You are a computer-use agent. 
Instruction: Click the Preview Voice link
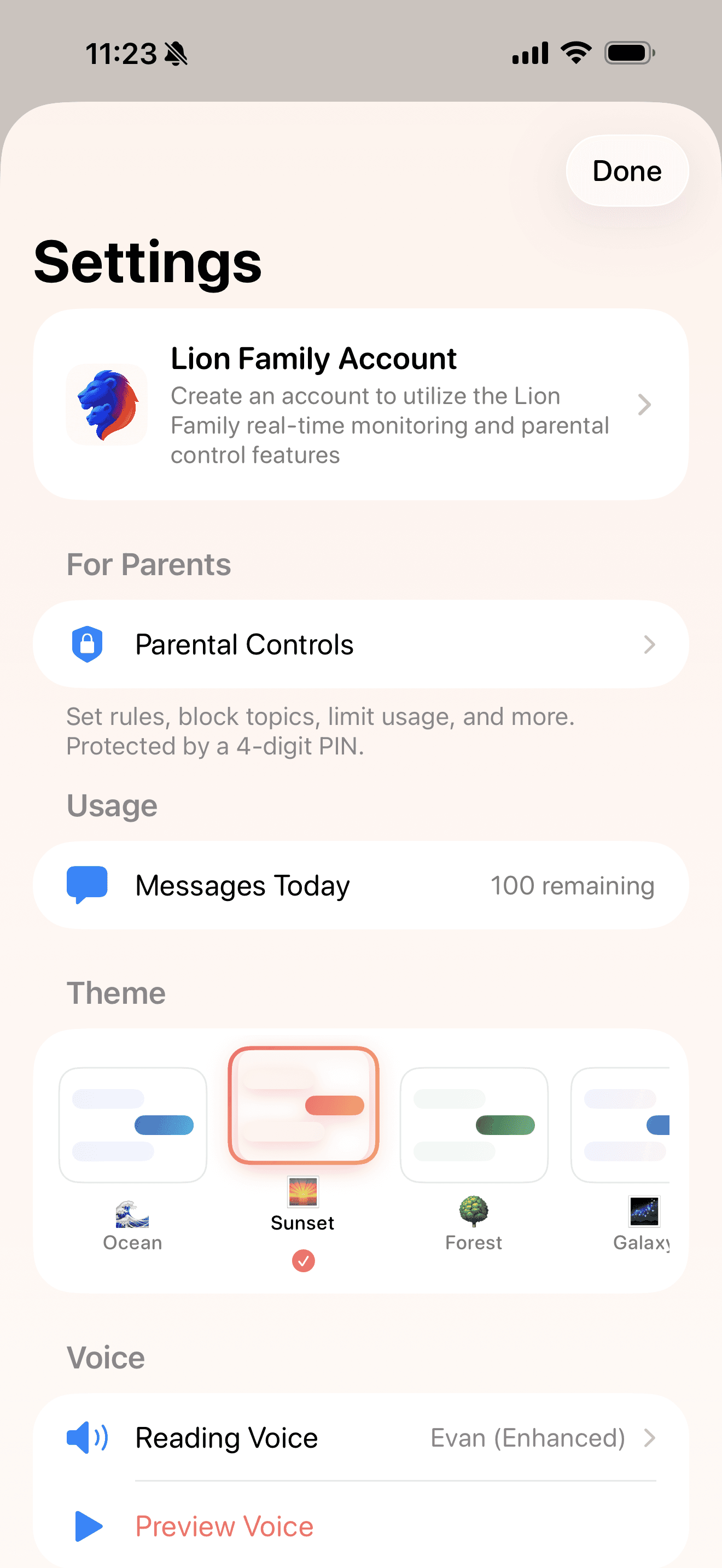coord(224,1526)
